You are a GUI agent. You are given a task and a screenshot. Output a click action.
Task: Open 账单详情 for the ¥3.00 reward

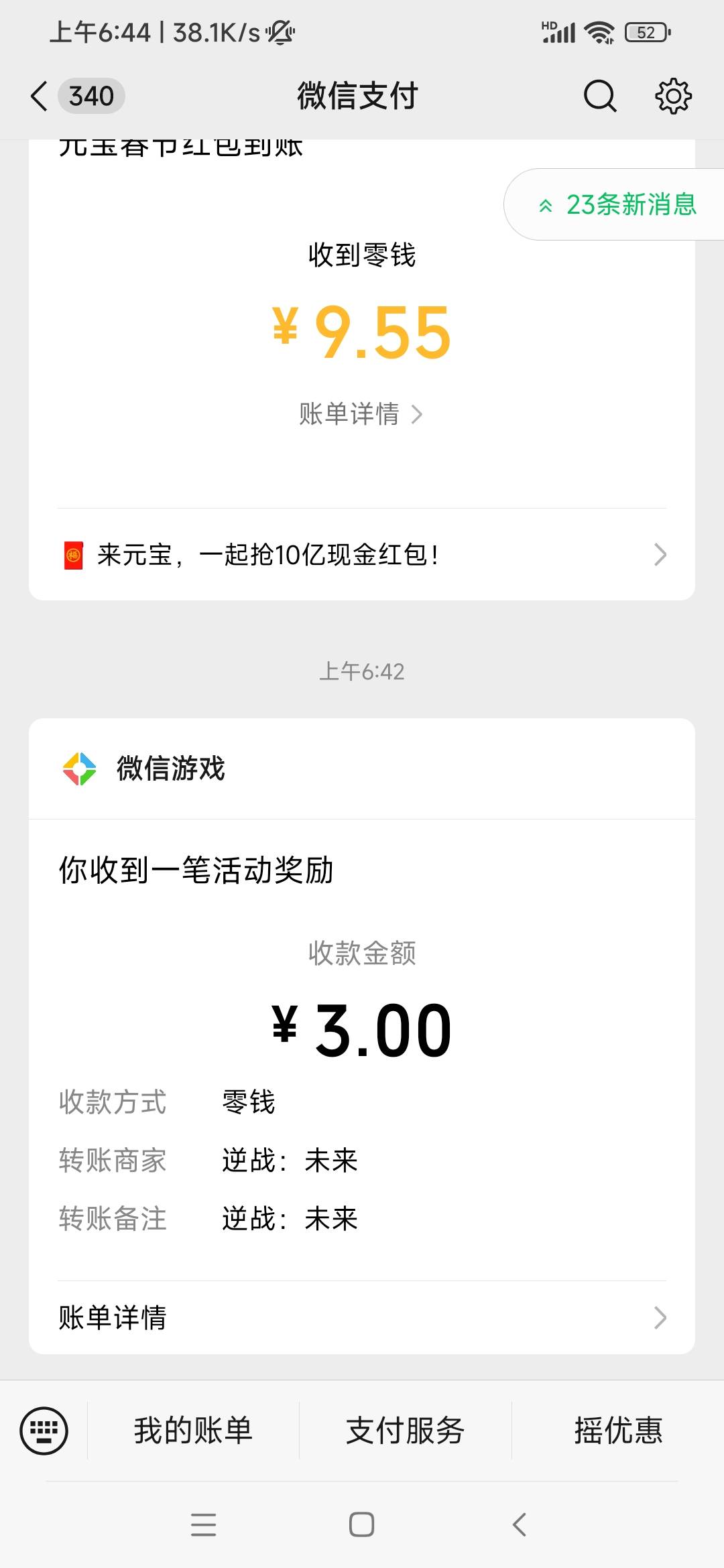(x=362, y=1318)
